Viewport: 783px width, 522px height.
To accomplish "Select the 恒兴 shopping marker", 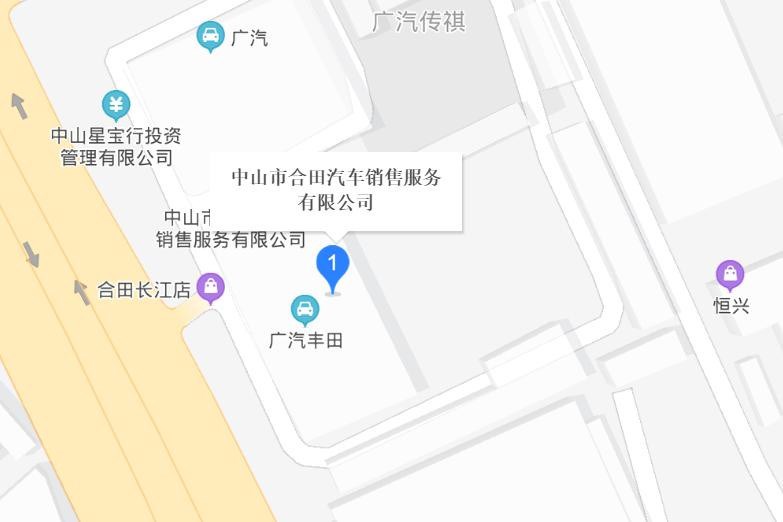I will pos(730,275).
